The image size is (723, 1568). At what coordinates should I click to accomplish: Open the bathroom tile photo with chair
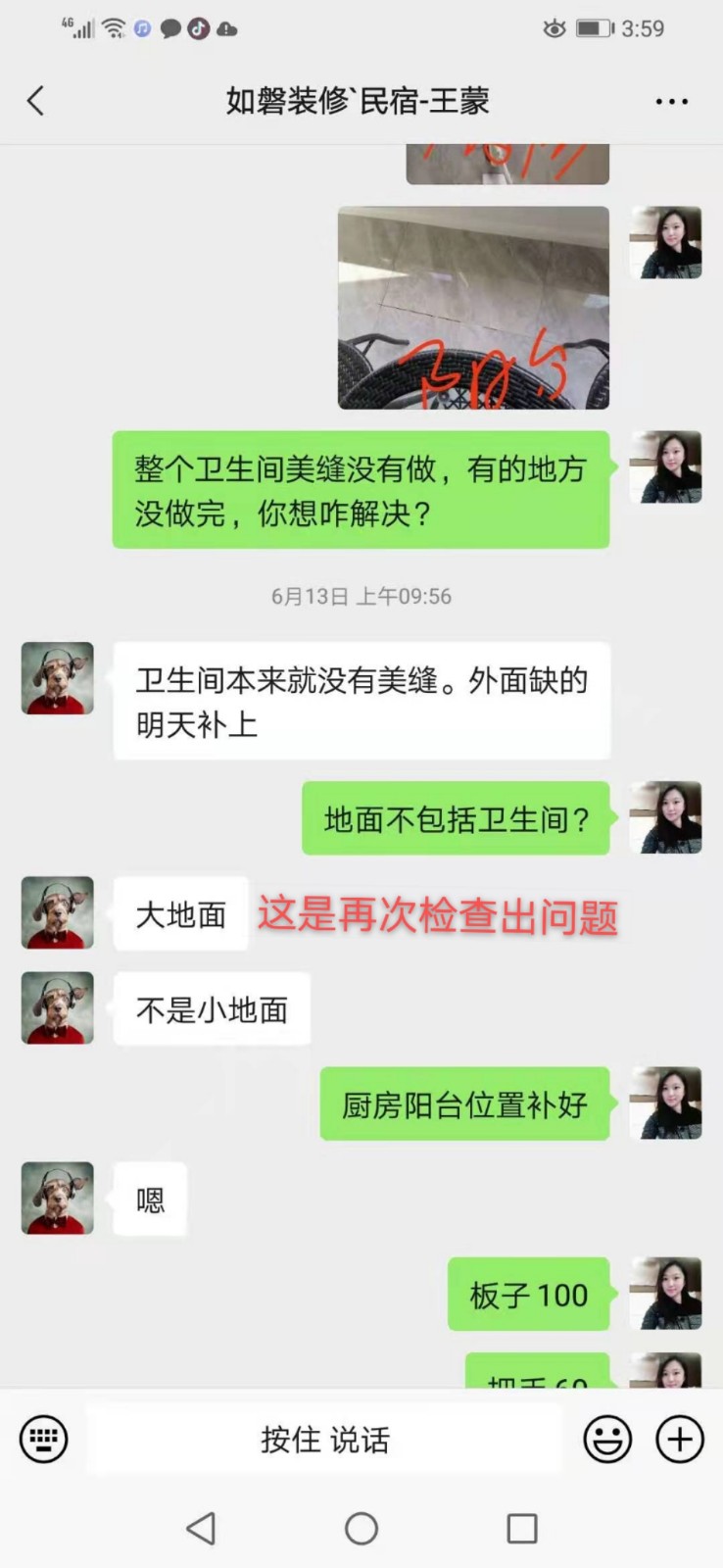[x=473, y=307]
